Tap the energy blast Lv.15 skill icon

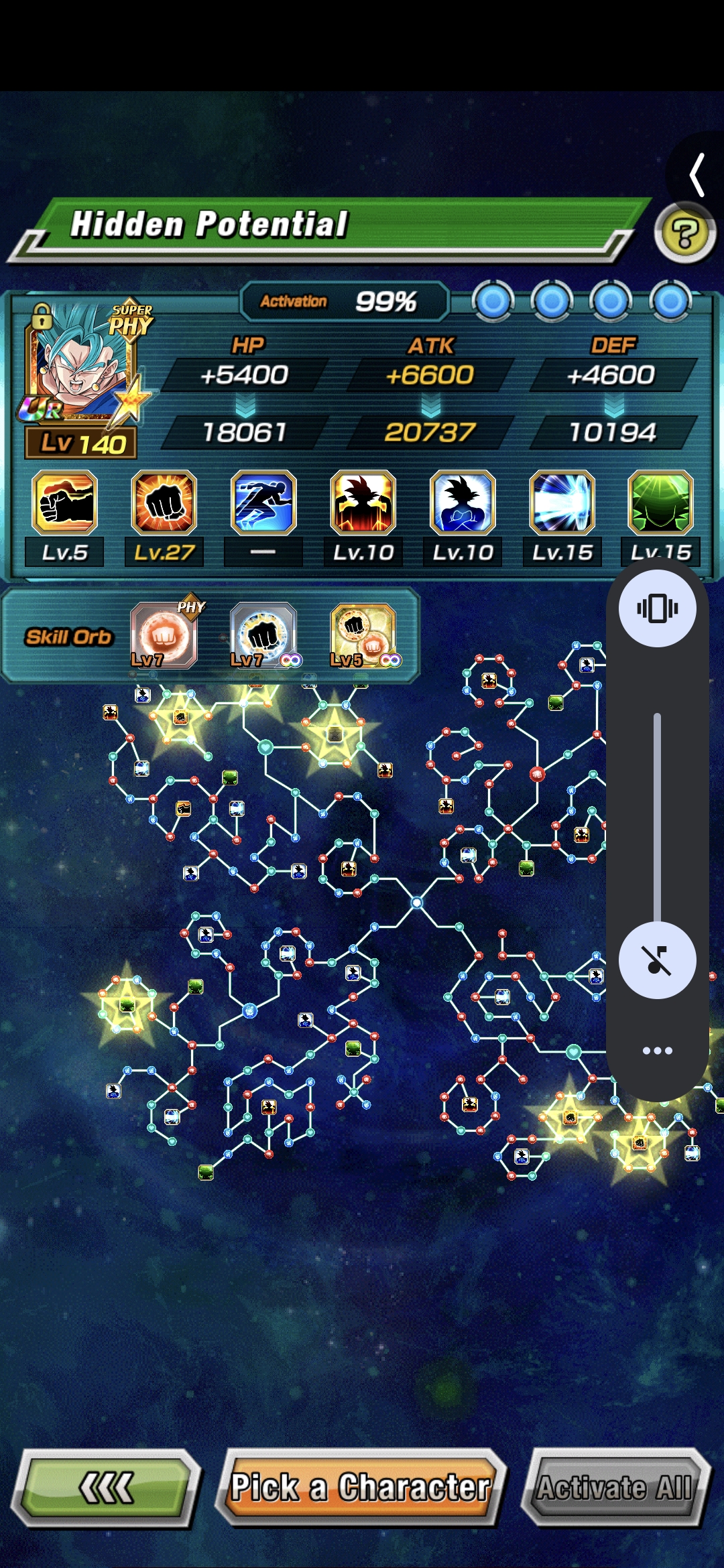click(x=561, y=503)
